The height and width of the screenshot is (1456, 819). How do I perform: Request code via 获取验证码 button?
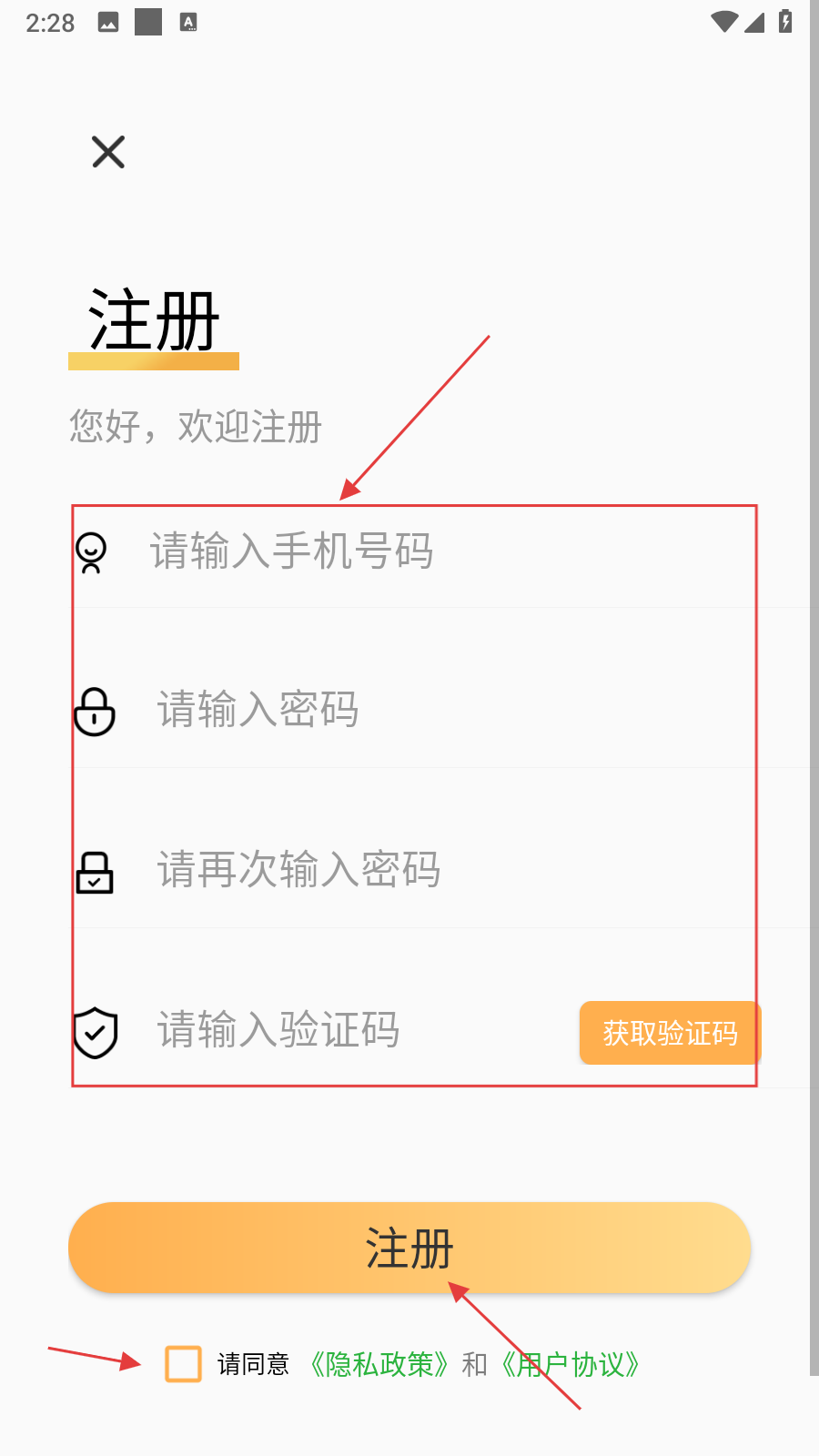coord(670,1033)
